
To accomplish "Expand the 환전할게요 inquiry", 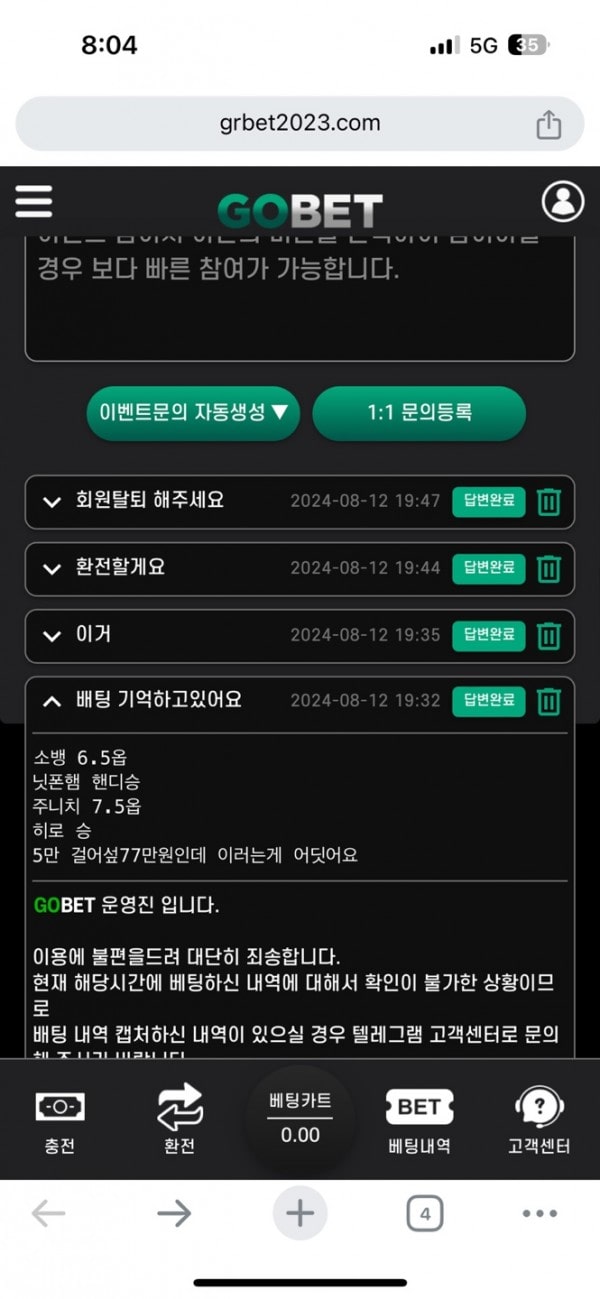I will coord(119,568).
